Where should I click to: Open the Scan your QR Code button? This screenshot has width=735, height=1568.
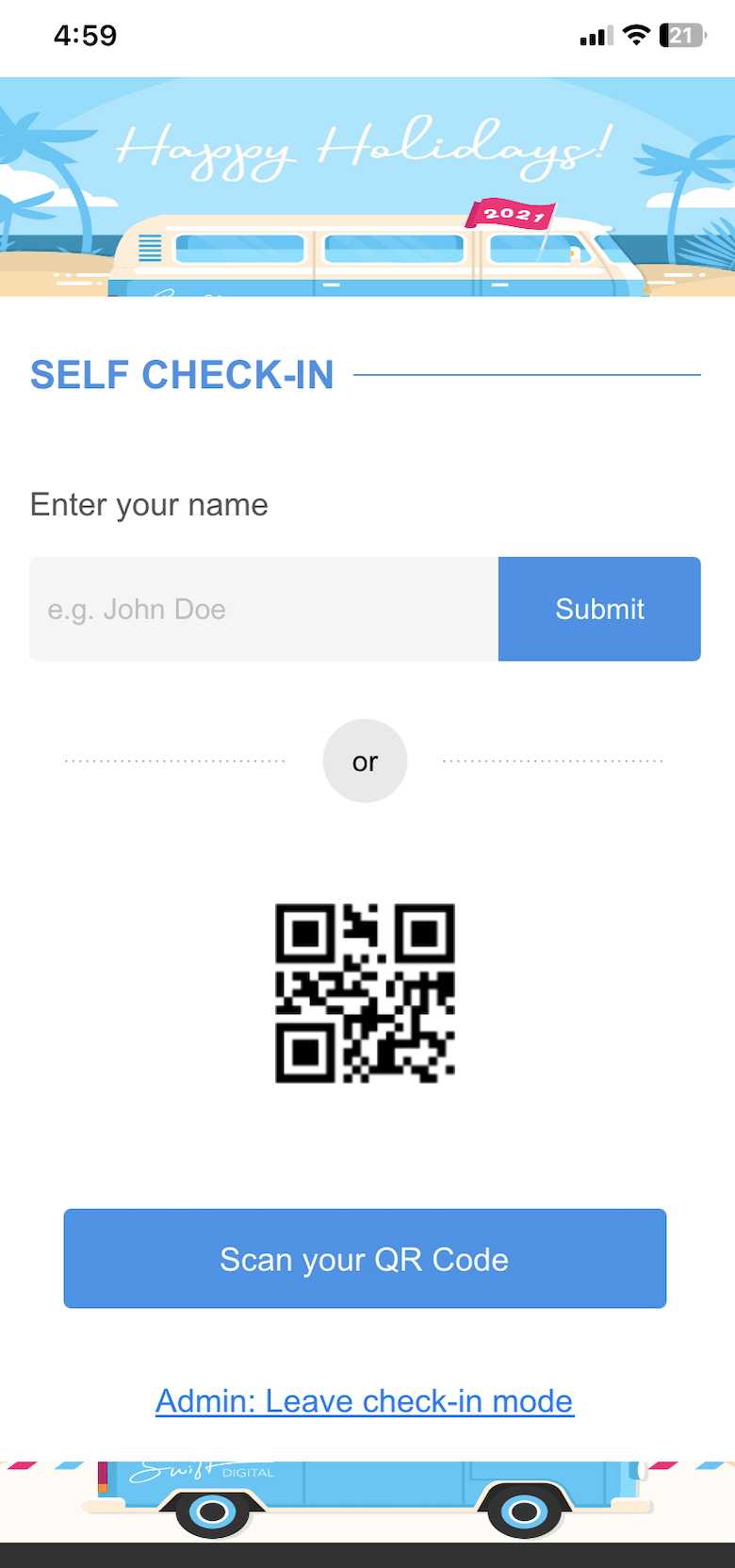[365, 1259]
